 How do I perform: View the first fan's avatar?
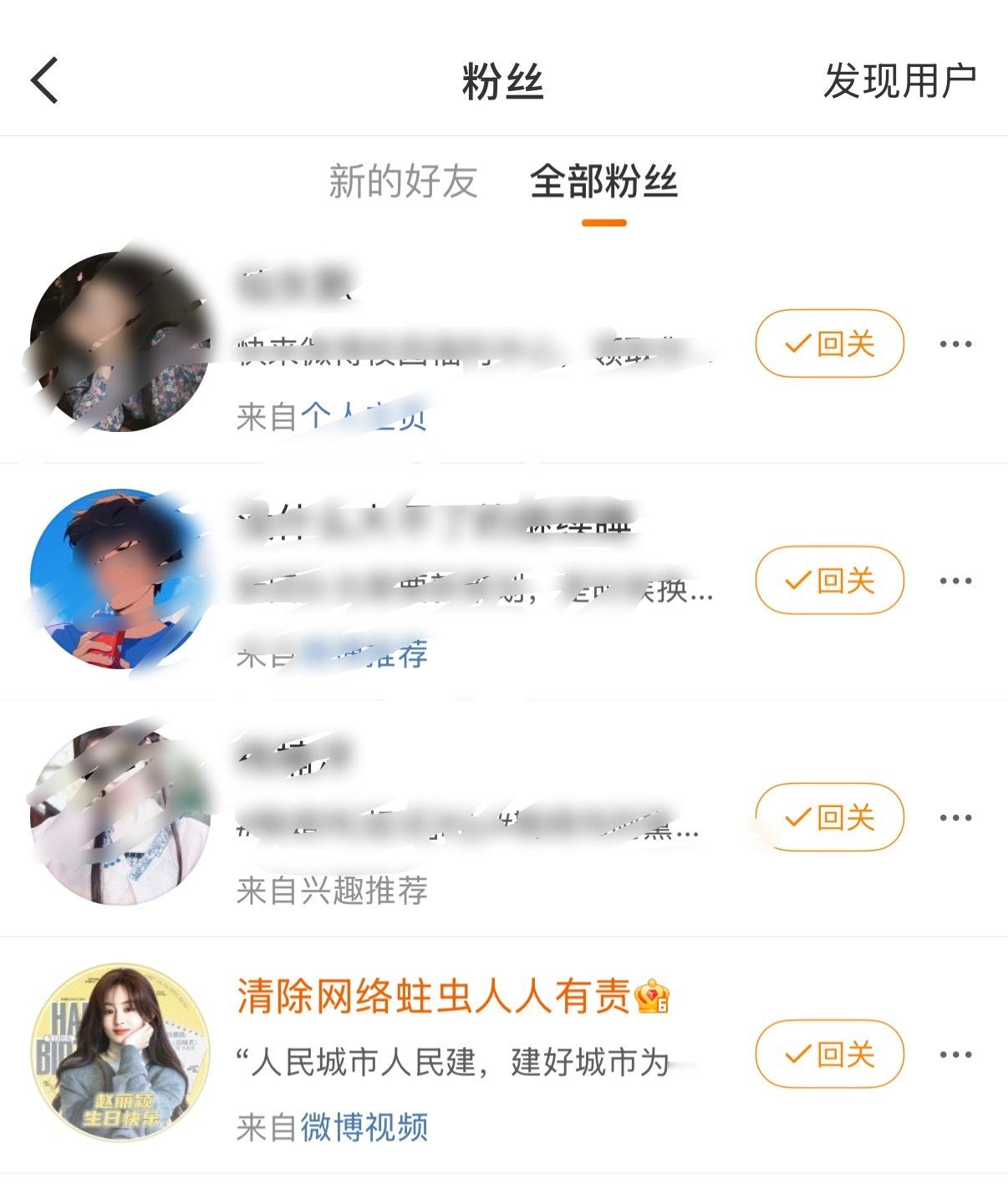point(117,342)
